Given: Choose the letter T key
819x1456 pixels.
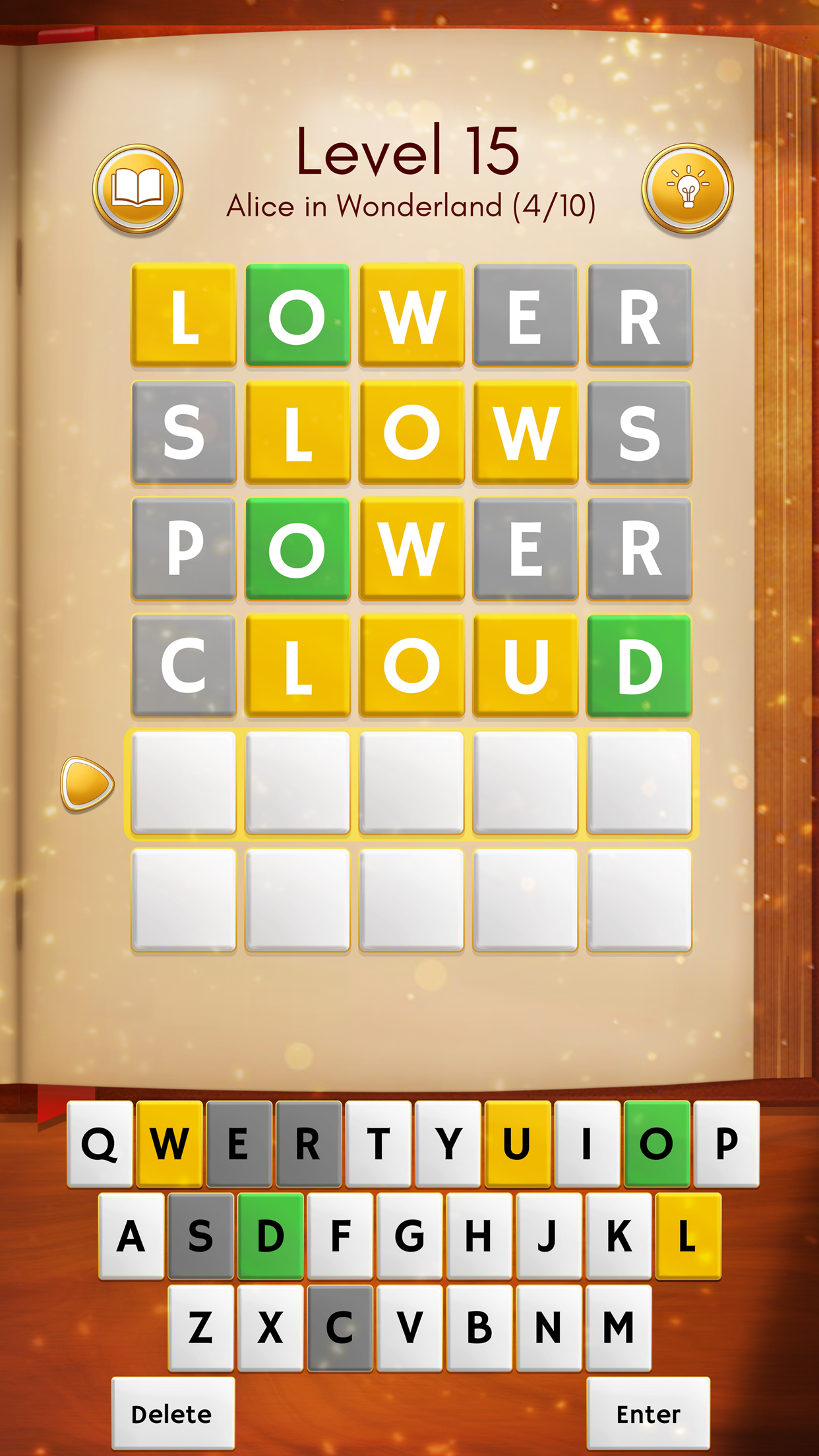Looking at the screenshot, I should tap(379, 1143).
